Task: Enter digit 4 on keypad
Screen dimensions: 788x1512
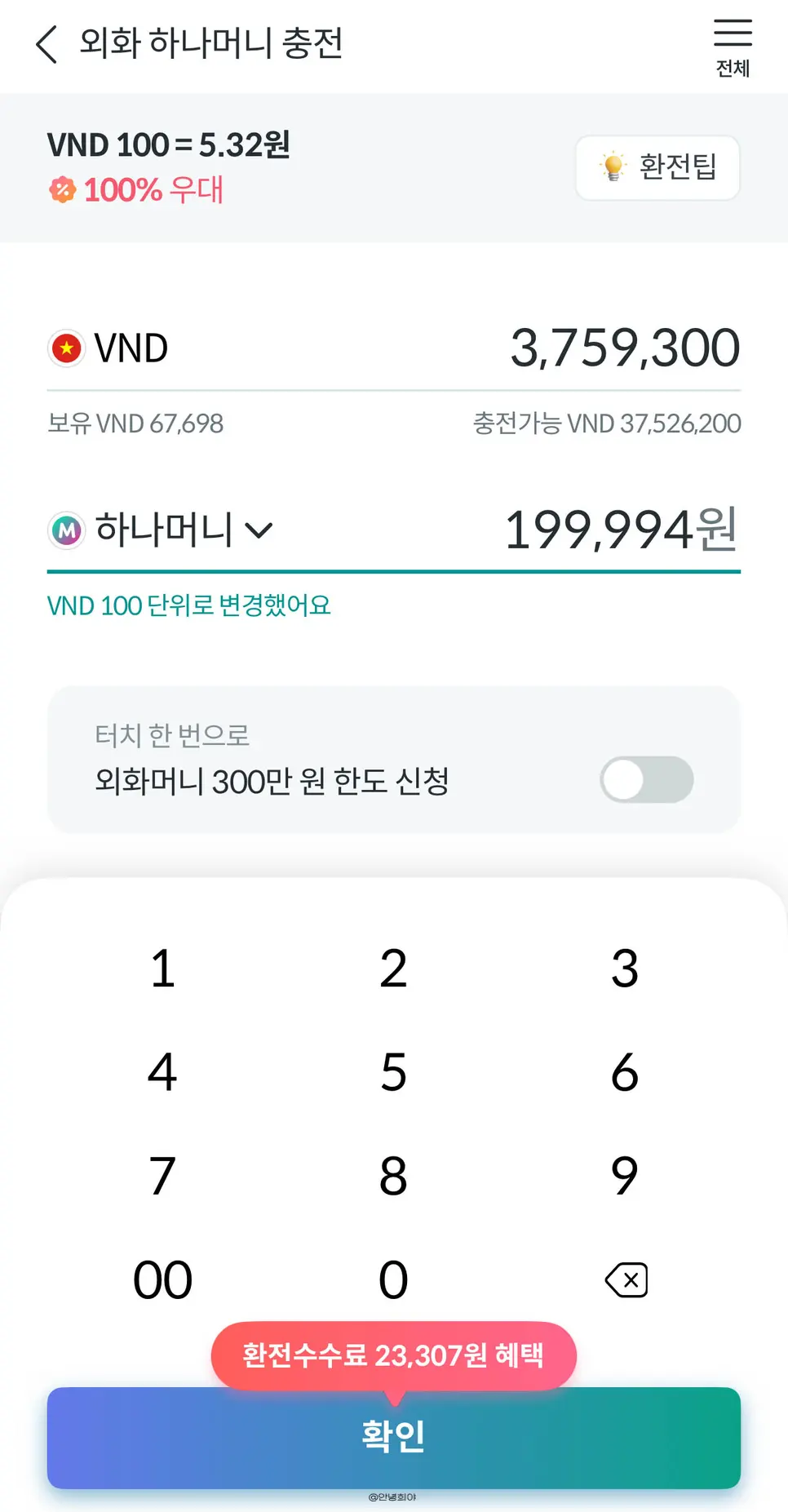Action: coord(162,1072)
